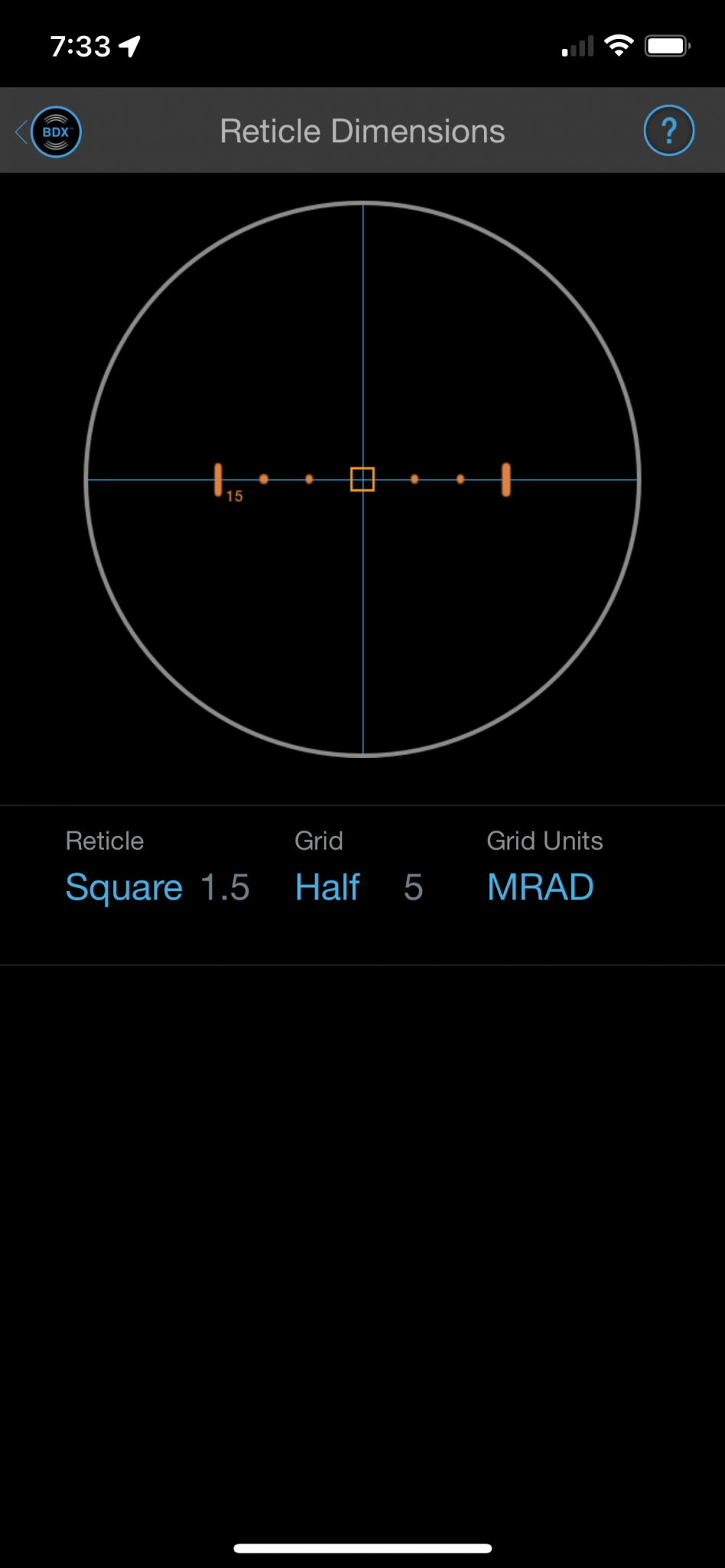
Task: Change the Half grid setting
Action: tap(327, 887)
